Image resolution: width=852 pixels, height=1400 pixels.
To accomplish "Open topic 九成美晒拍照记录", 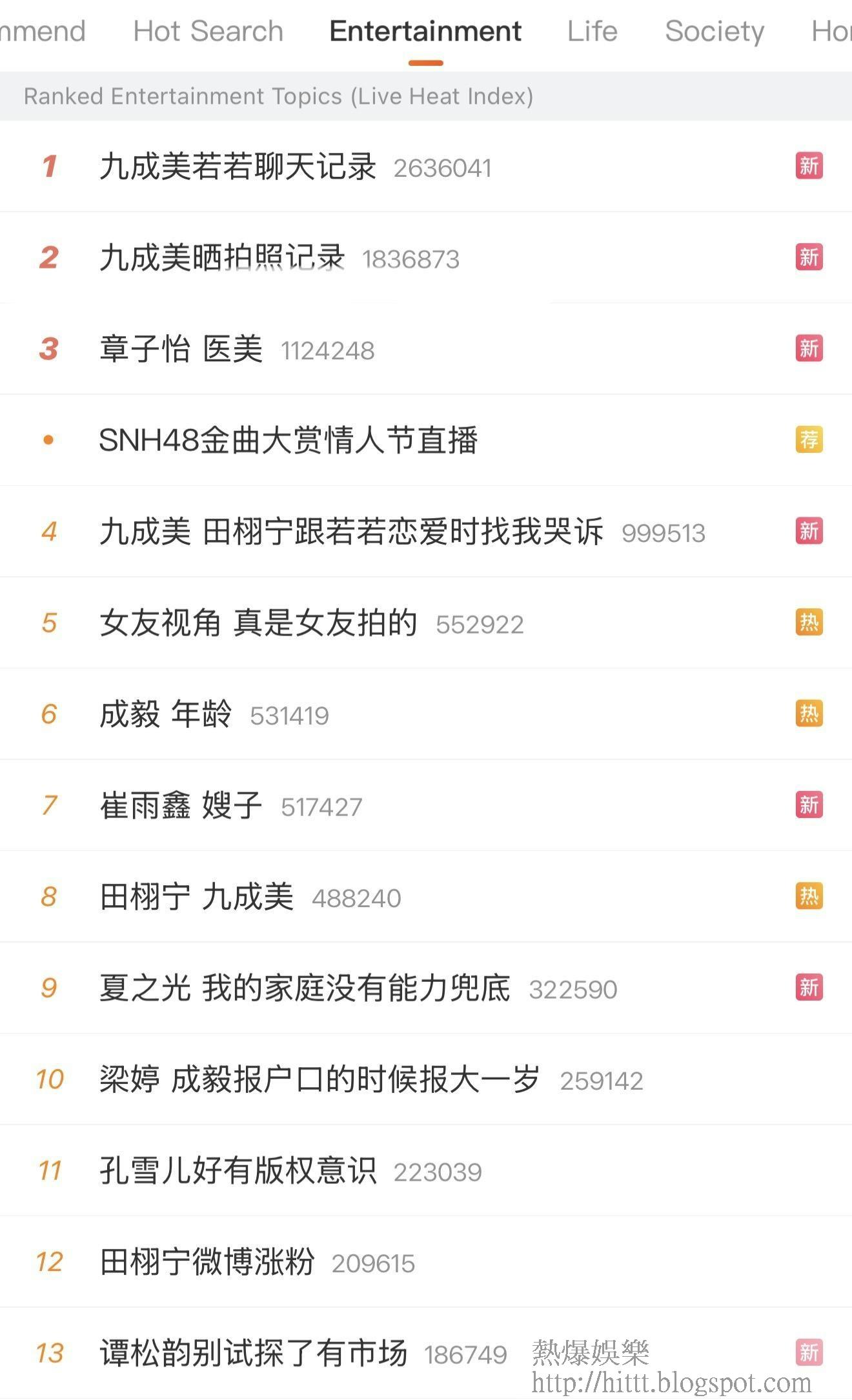I will tap(222, 258).
